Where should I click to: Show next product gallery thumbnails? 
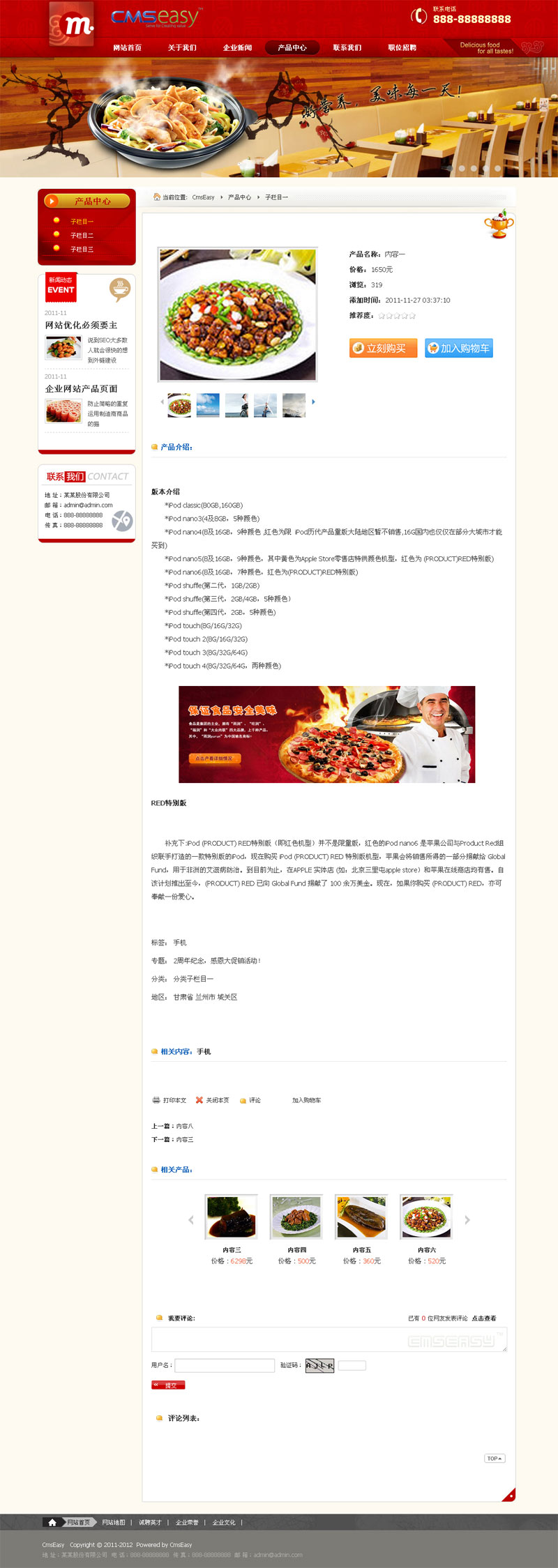313,402
